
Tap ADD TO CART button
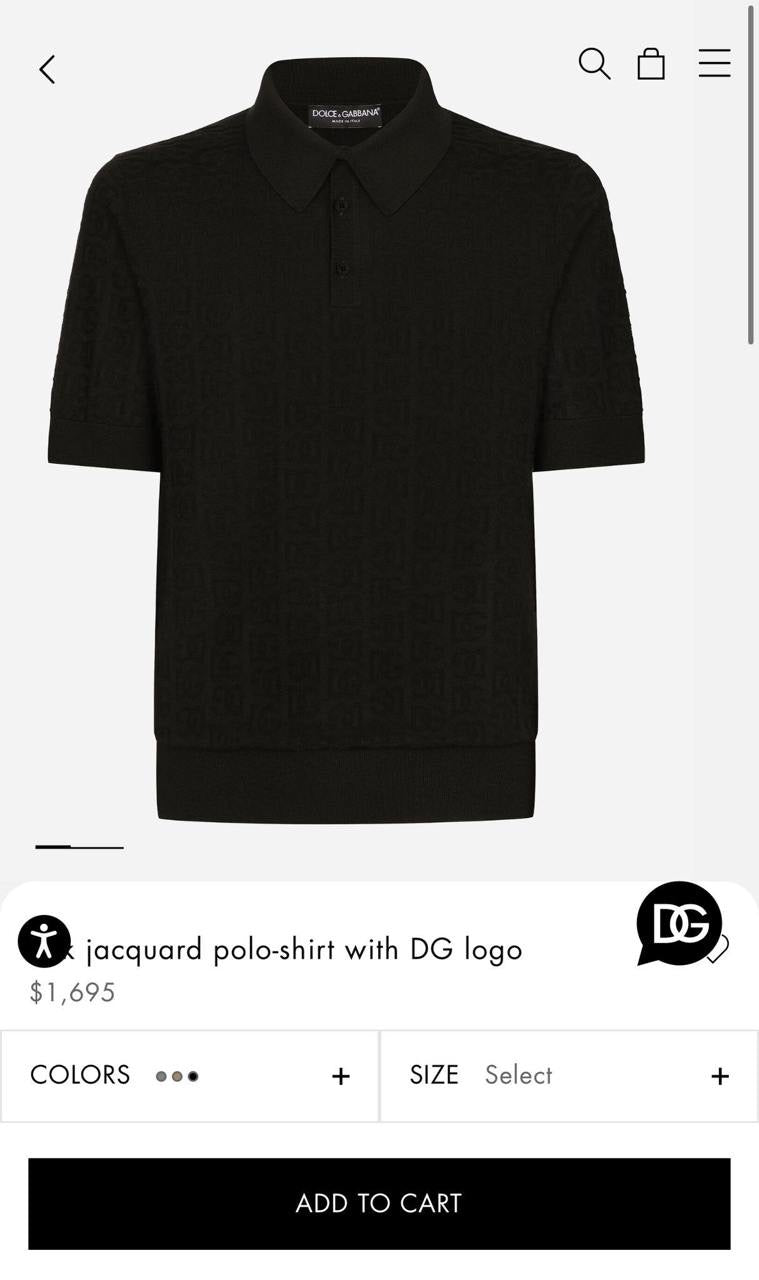pyautogui.click(x=379, y=1203)
